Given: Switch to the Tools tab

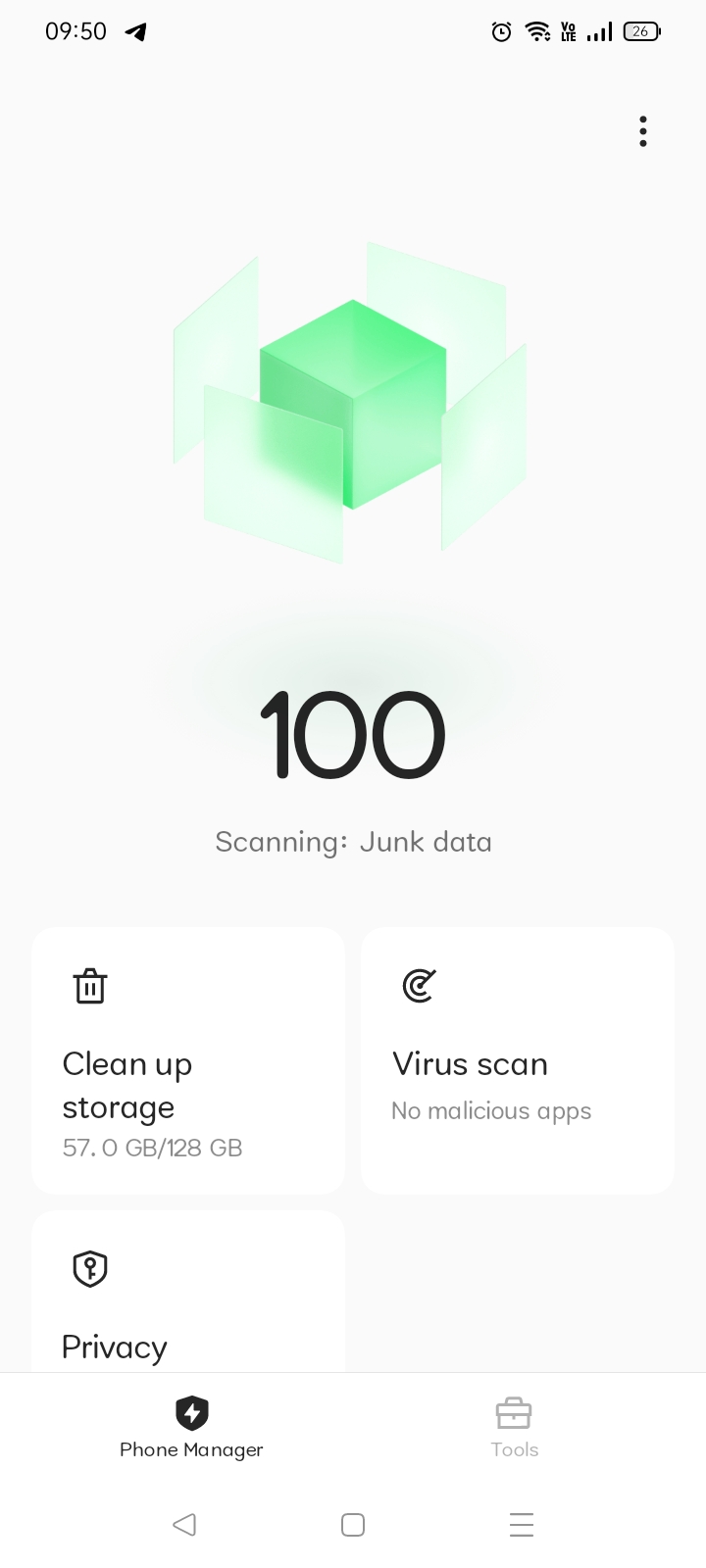Looking at the screenshot, I should pos(514,1428).
